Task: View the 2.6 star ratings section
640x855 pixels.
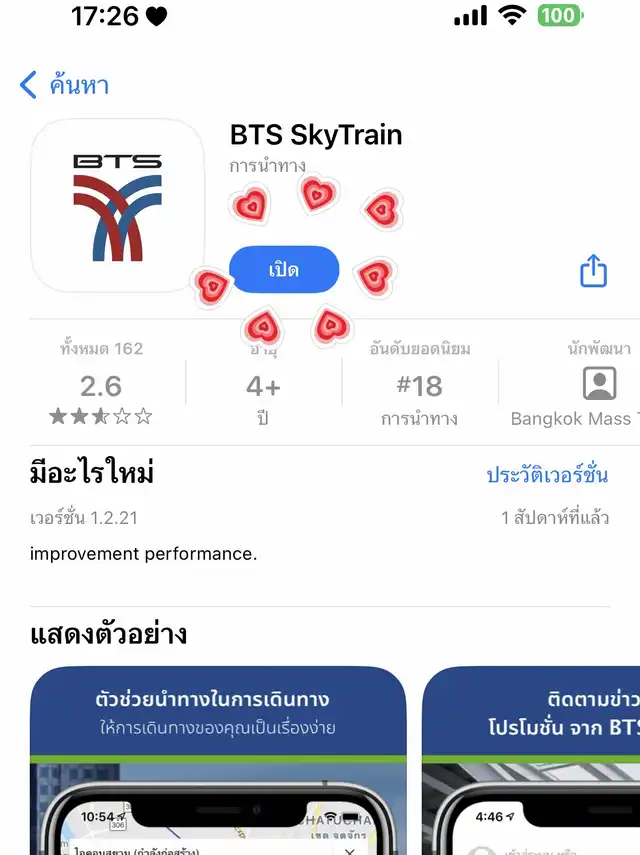Action: click(101, 386)
